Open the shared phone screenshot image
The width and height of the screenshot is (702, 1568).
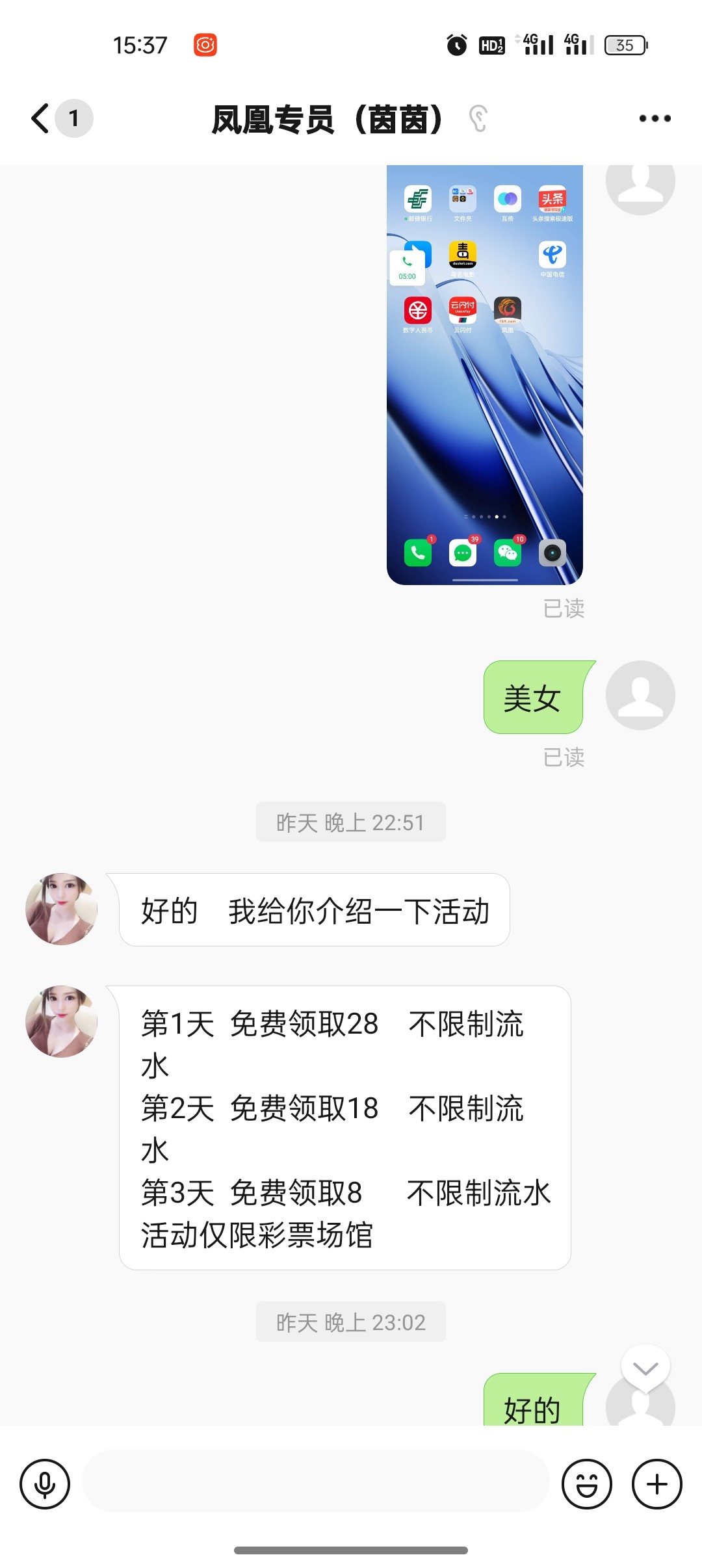pos(485,374)
